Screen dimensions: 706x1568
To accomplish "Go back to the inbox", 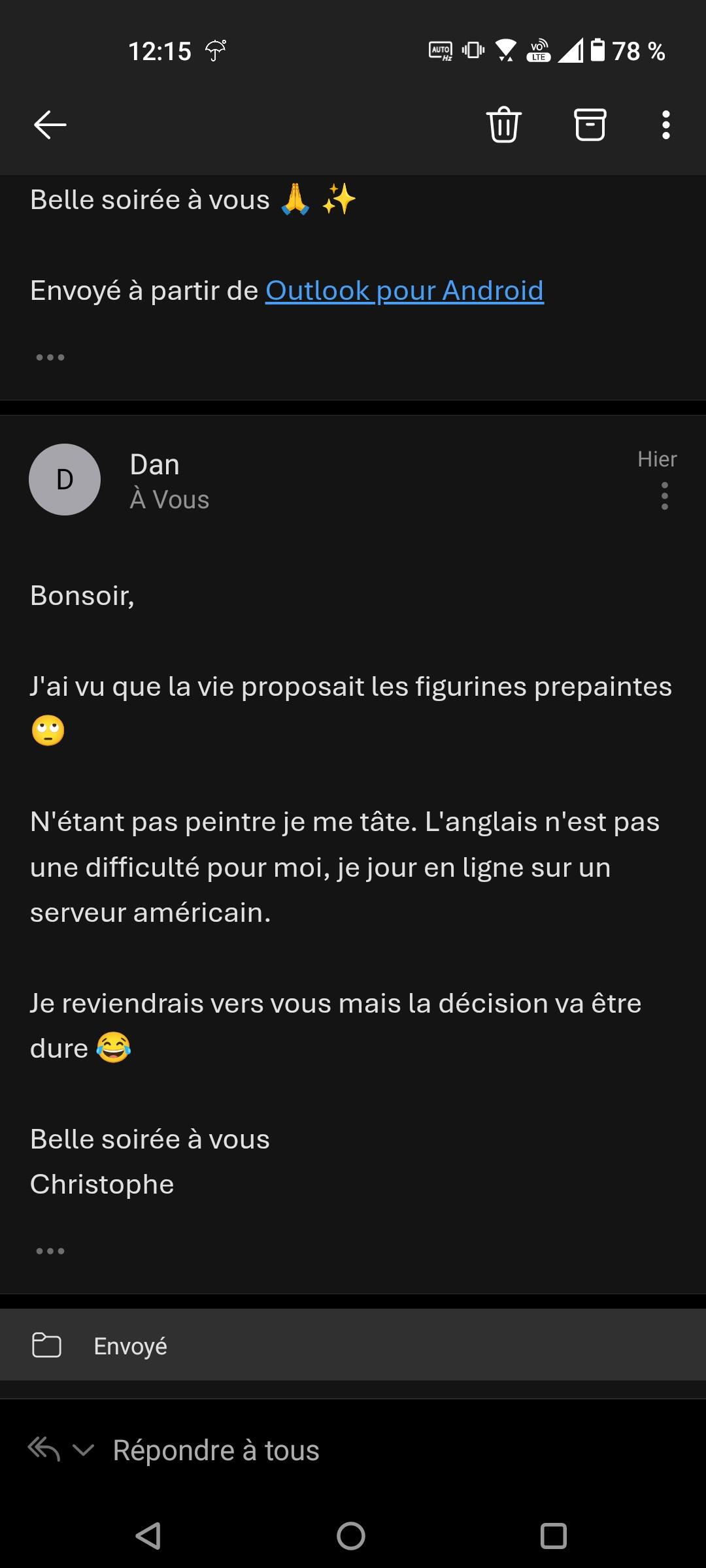I will click(50, 125).
